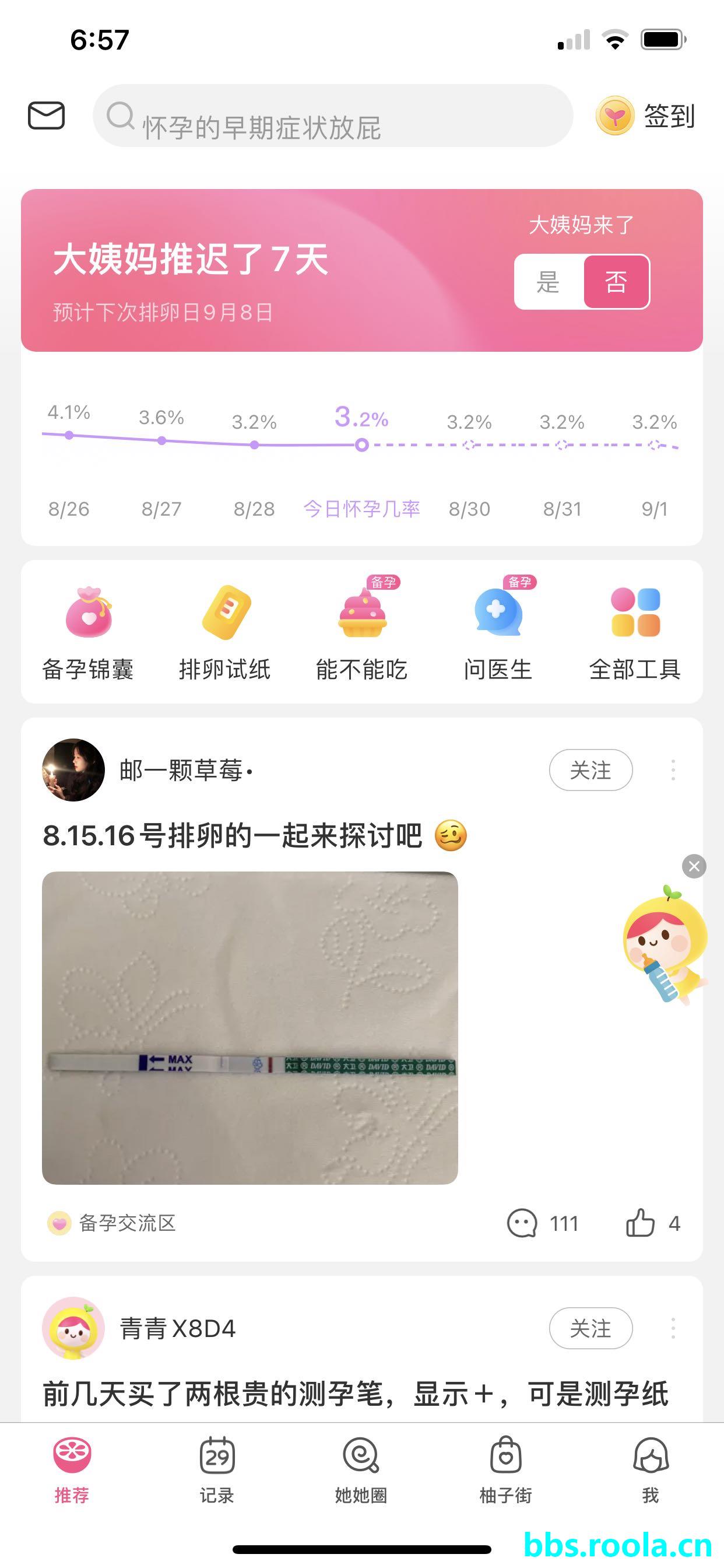Follow user 青青X8D4
Viewport: 724px width, 1568px height.
pyautogui.click(x=590, y=1328)
